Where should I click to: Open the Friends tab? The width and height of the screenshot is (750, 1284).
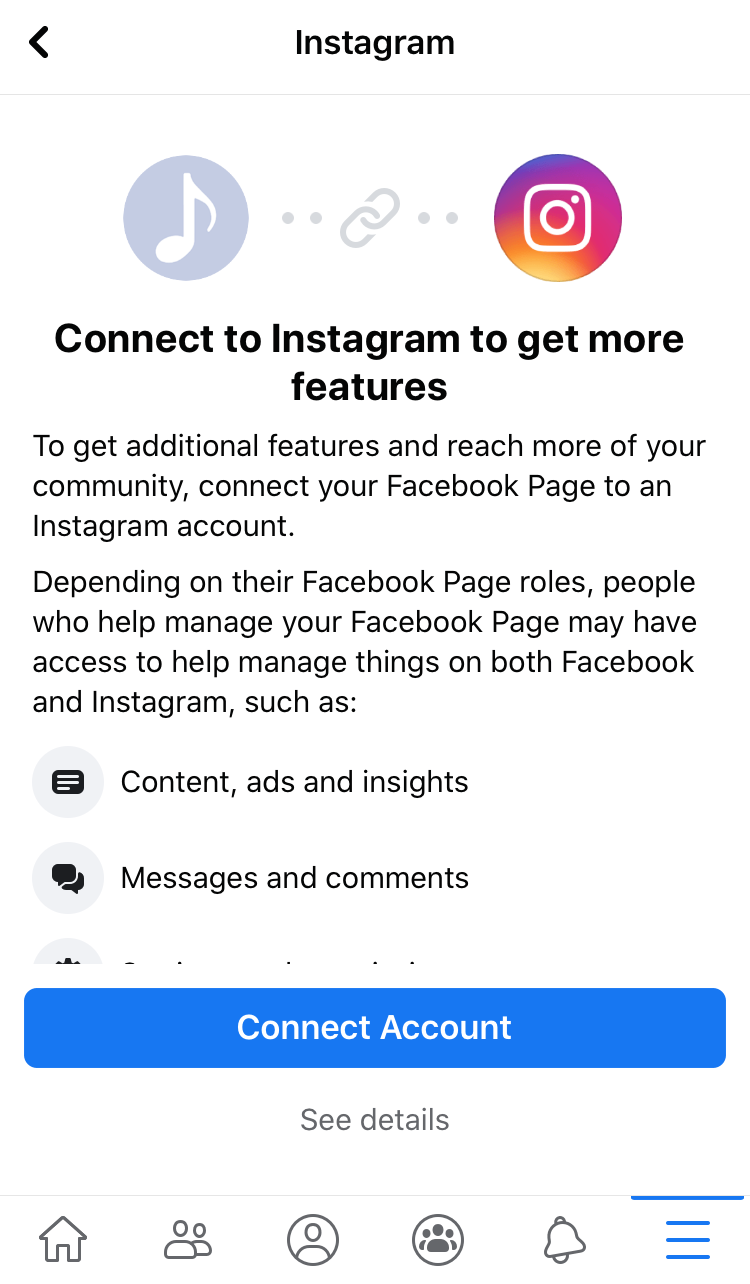coord(188,1240)
